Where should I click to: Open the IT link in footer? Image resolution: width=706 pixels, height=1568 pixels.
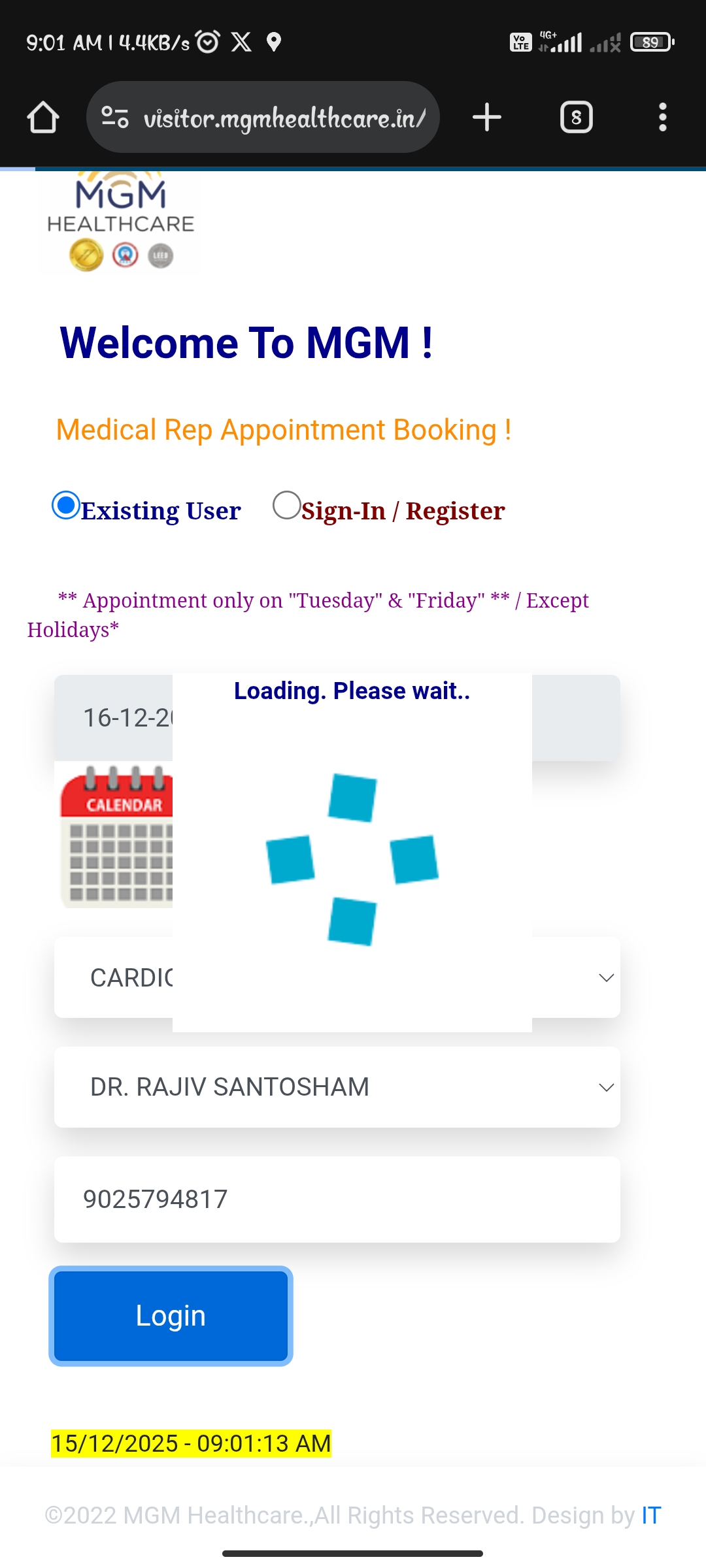pyautogui.click(x=651, y=1515)
